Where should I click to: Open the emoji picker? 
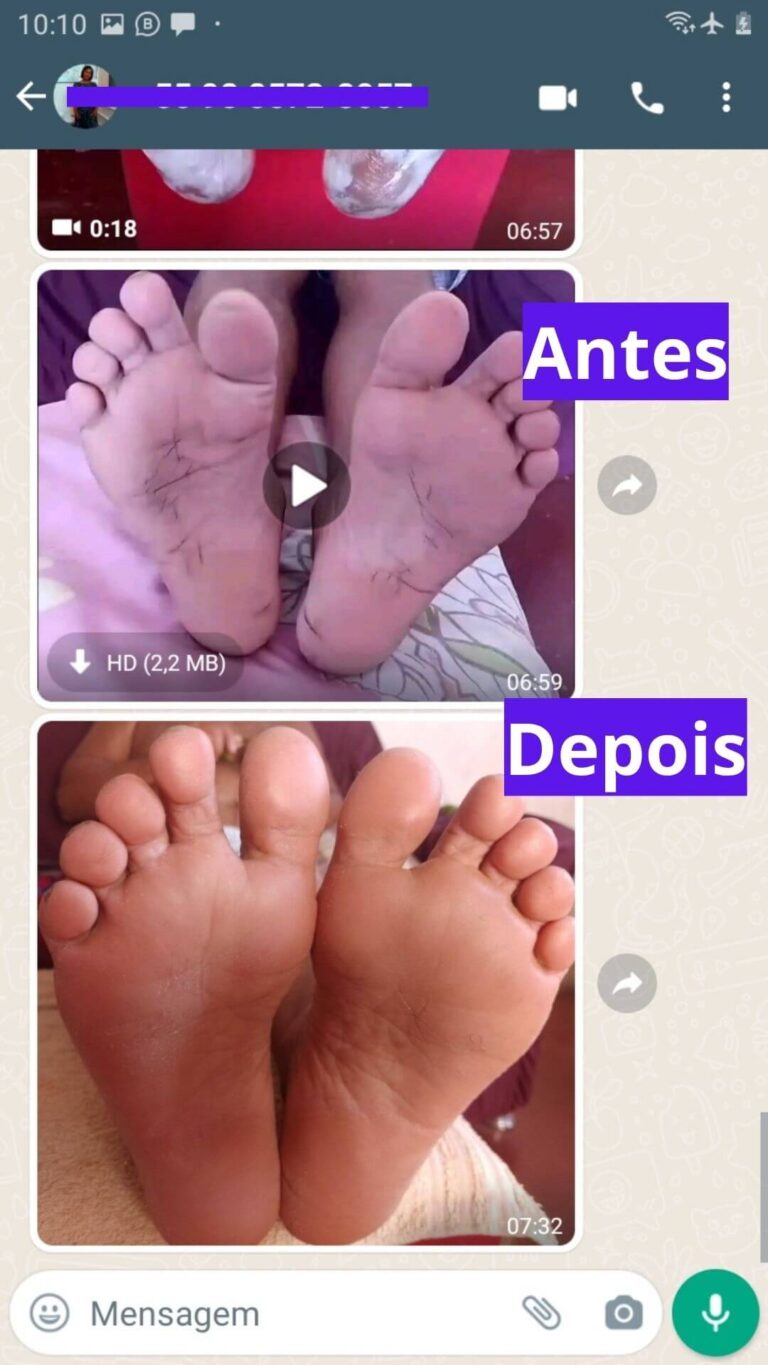coord(49,1313)
